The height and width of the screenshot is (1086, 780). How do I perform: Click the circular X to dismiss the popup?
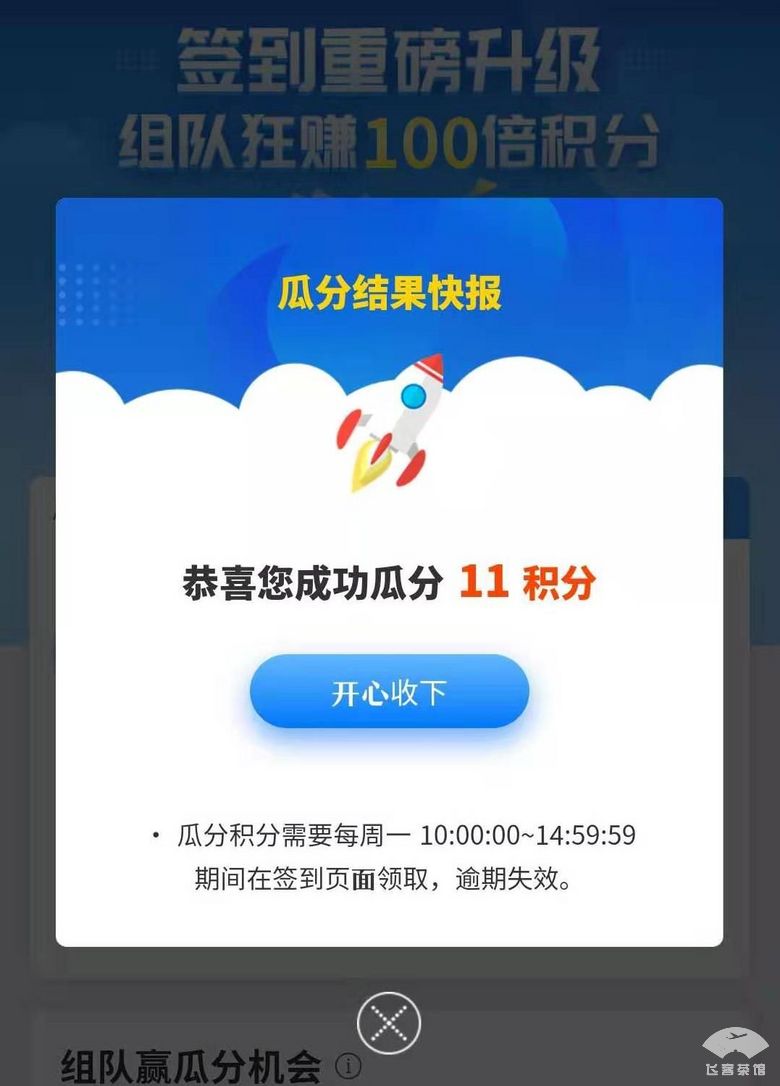pyautogui.click(x=389, y=1022)
